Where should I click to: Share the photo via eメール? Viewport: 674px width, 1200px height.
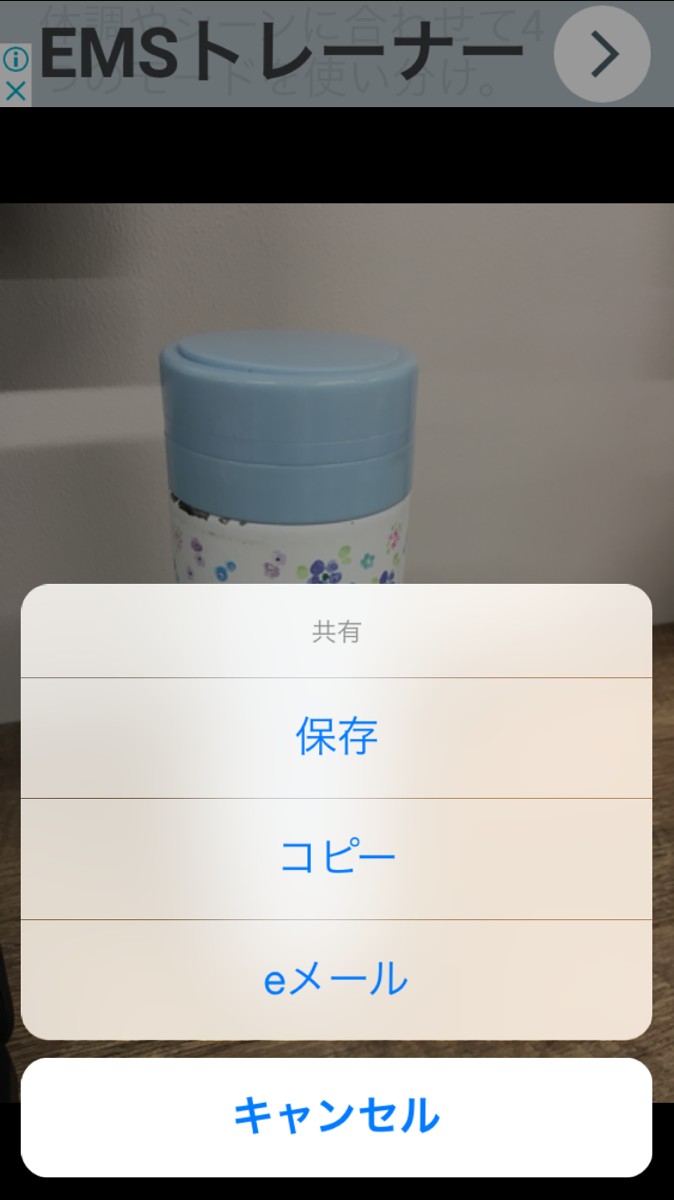click(x=336, y=980)
